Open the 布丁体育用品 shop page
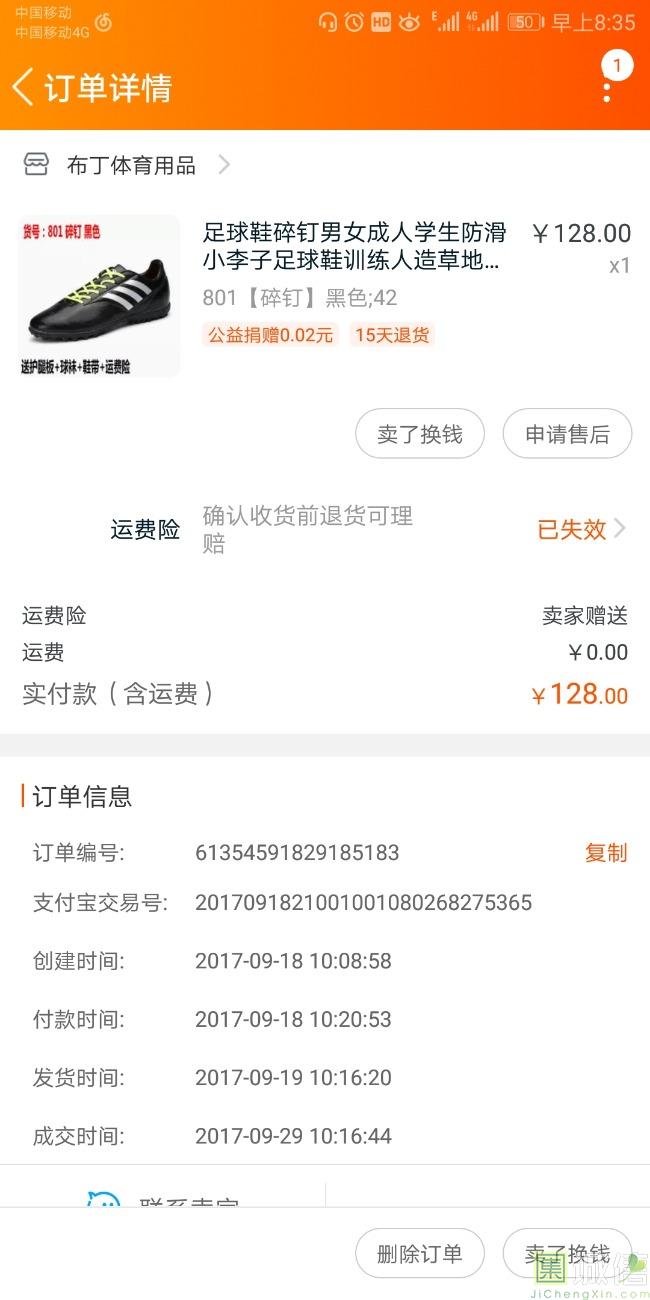Viewport: 650px width, 1300px height. coord(130,165)
